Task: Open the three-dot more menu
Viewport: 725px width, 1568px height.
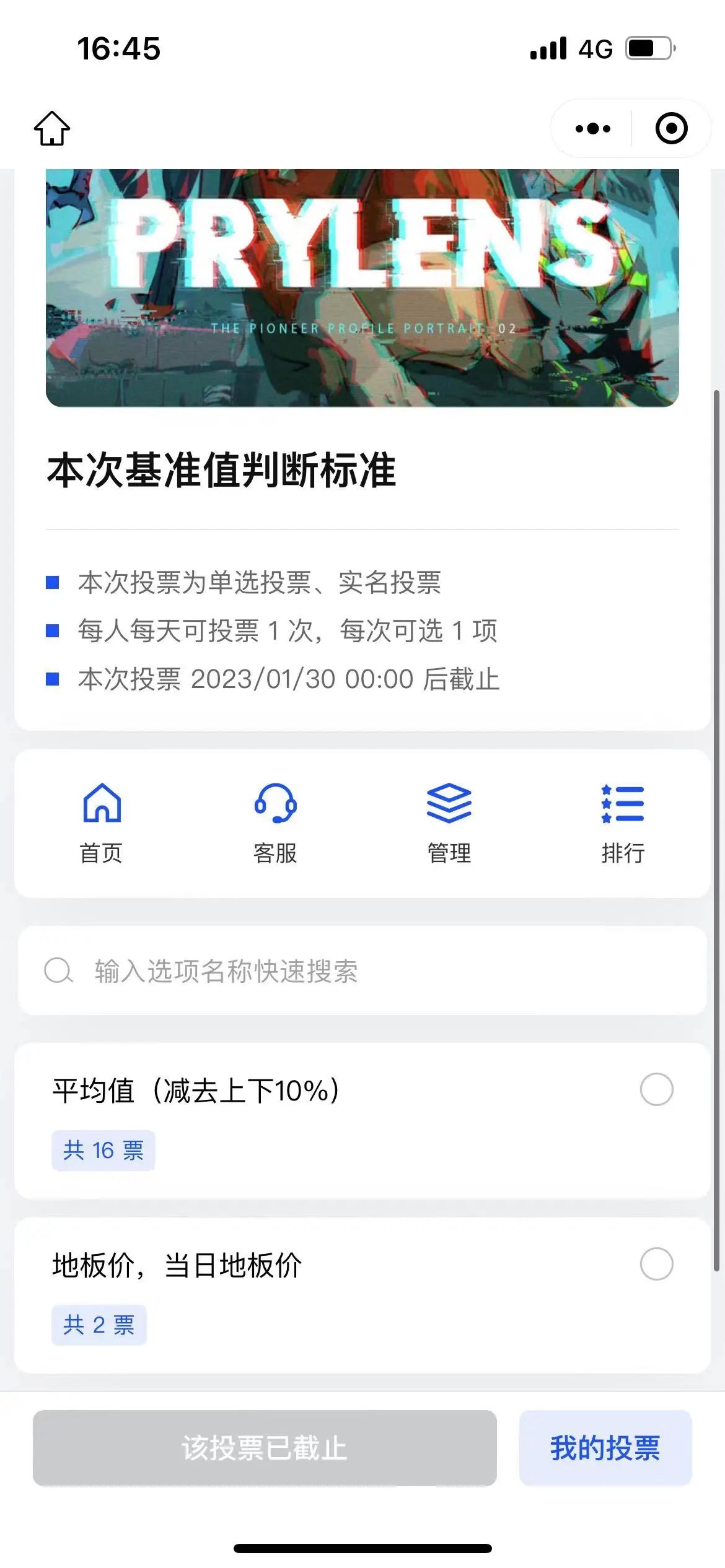Action: (x=592, y=129)
